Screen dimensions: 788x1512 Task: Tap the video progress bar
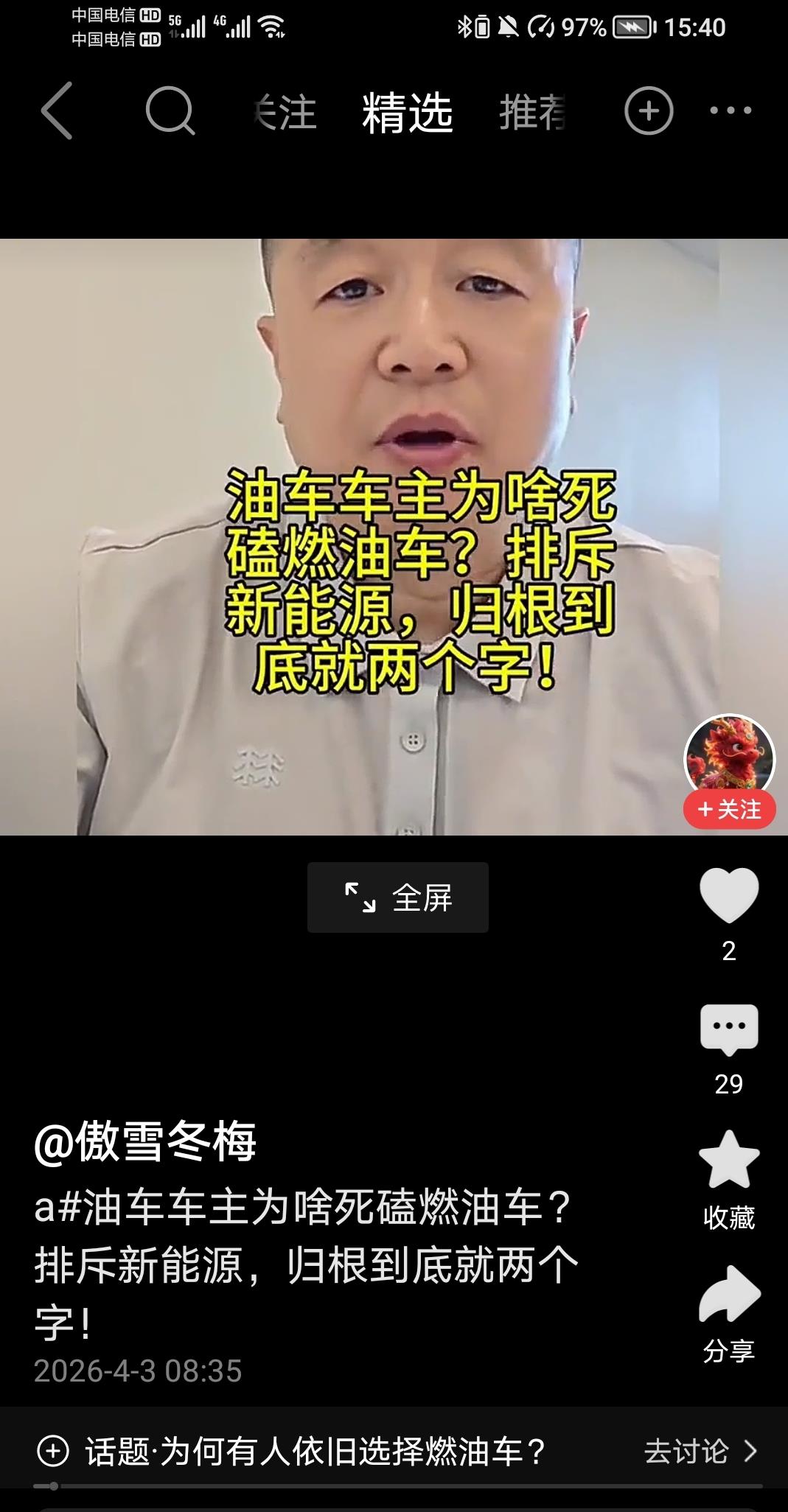(398, 1486)
